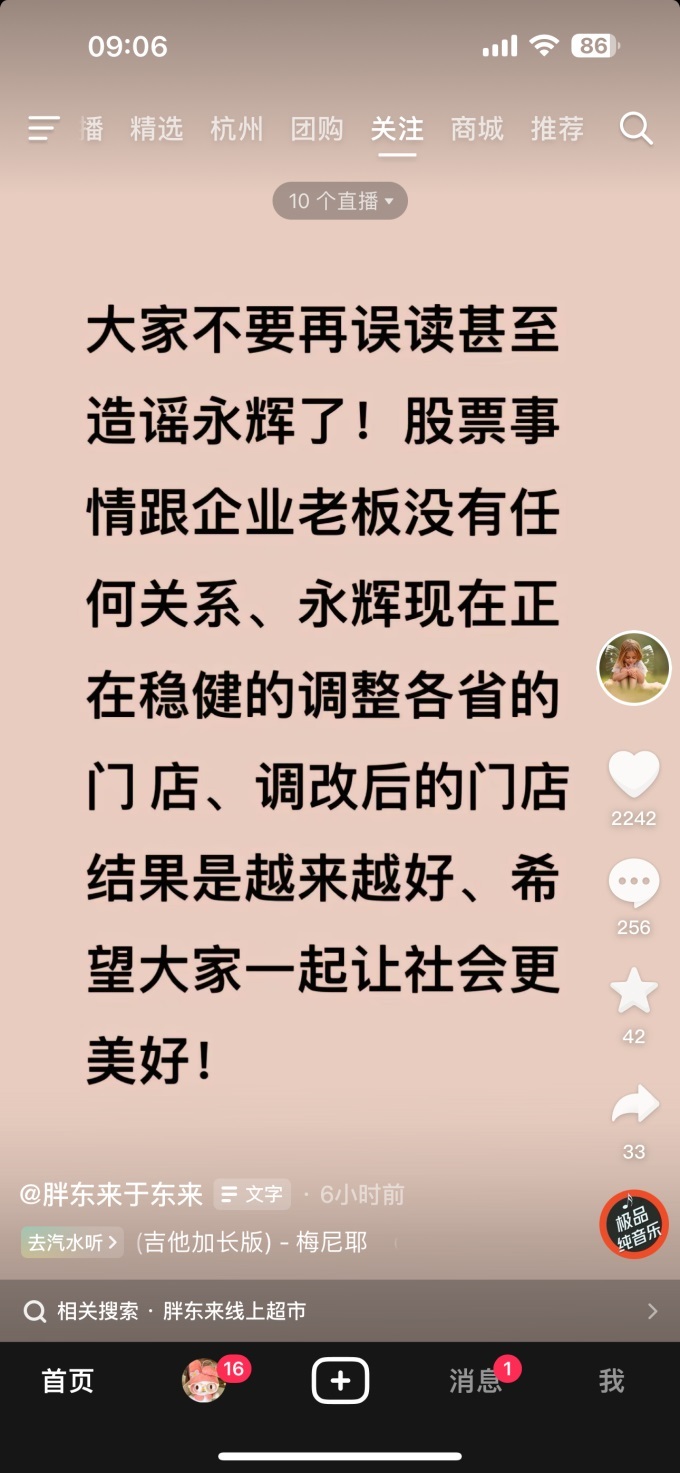Switch to the 杭州 tab

click(237, 129)
